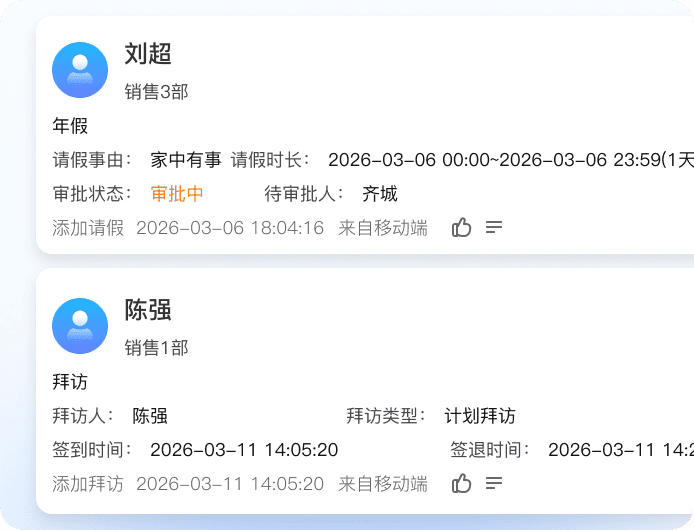694x530 pixels.
Task: Like 刘超's leave request post
Action: [x=461, y=228]
